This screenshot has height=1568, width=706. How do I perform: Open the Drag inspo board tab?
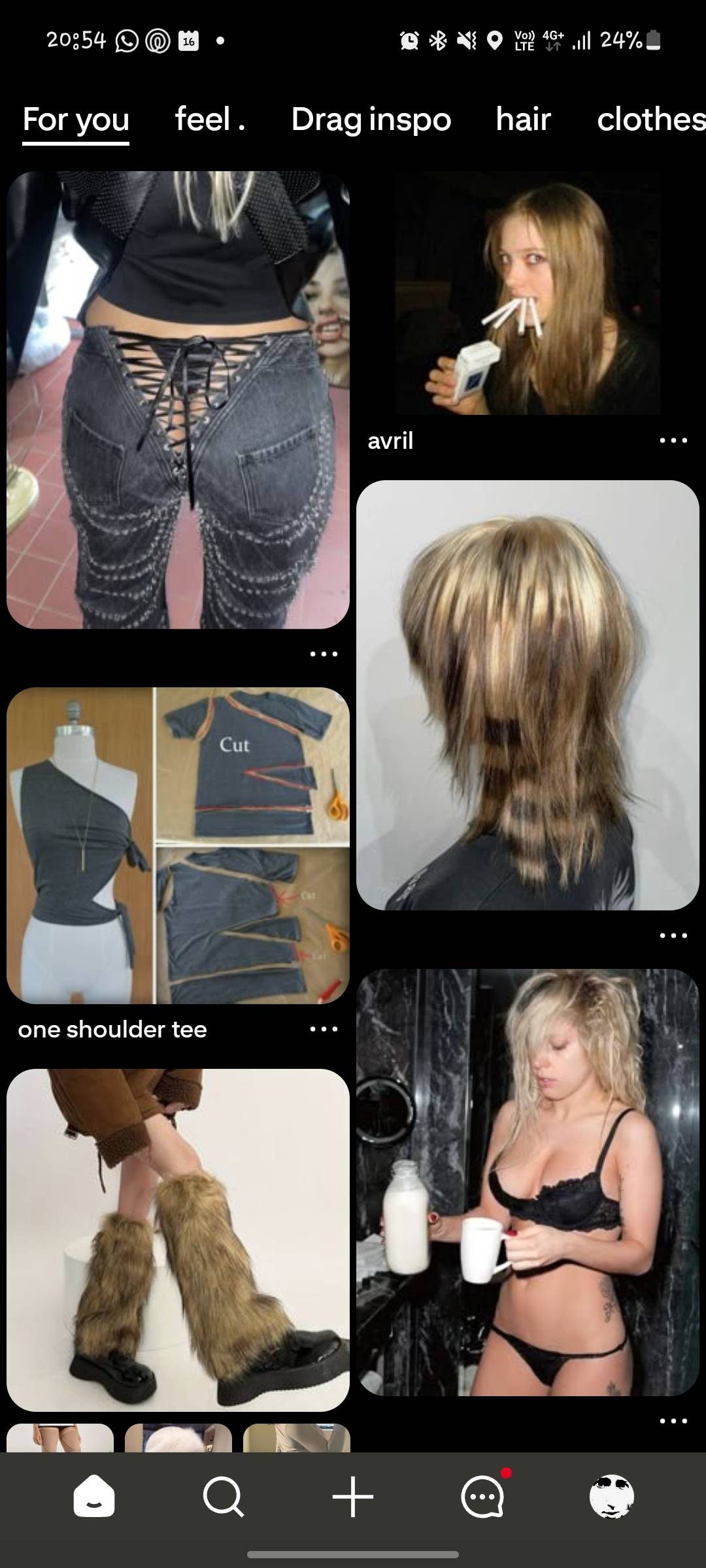[371, 120]
